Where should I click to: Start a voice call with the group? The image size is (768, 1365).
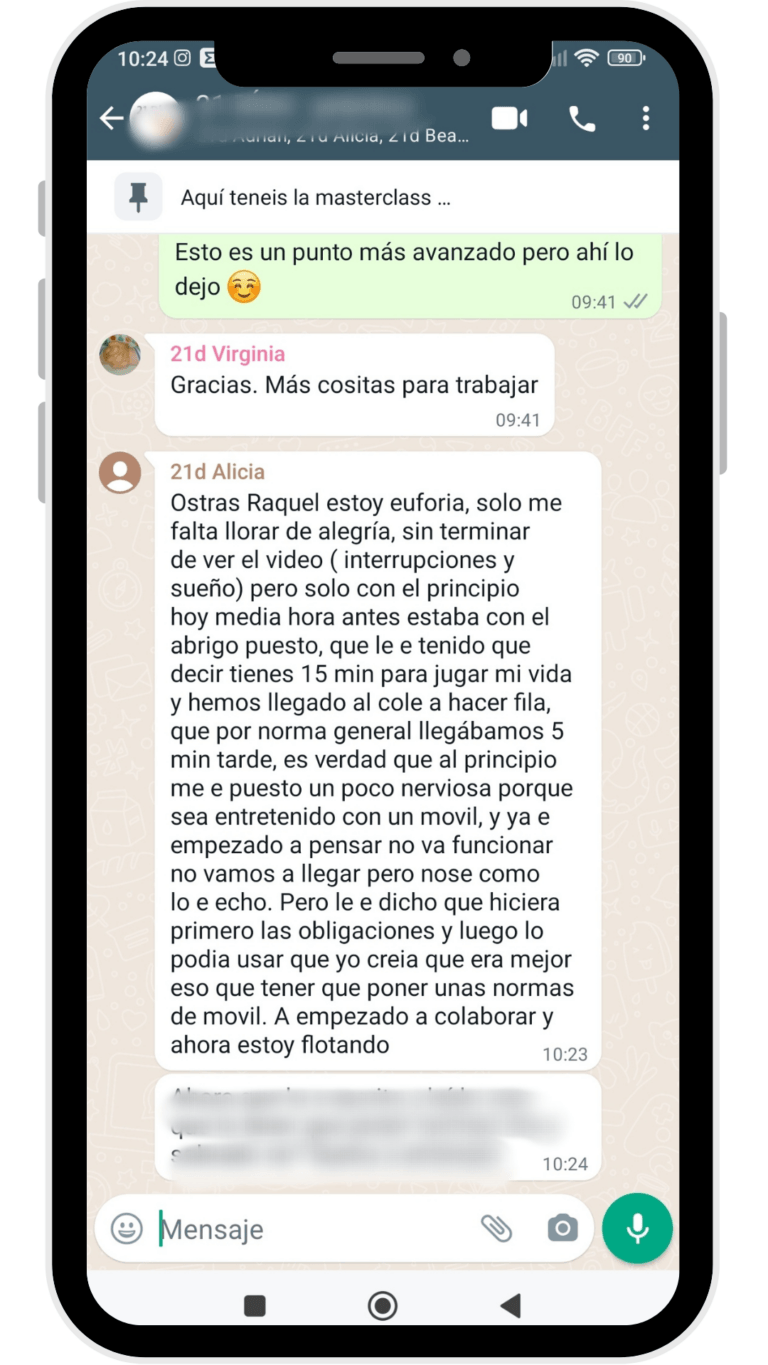tap(582, 119)
